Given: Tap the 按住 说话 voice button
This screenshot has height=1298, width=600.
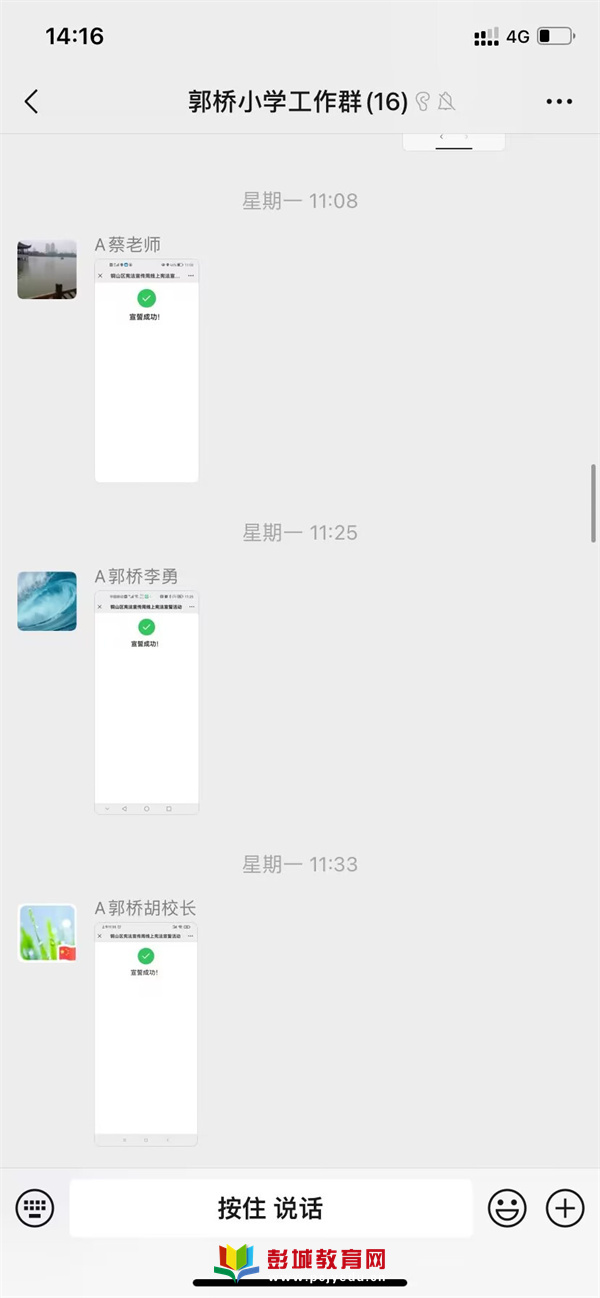Looking at the screenshot, I should tap(270, 1208).
